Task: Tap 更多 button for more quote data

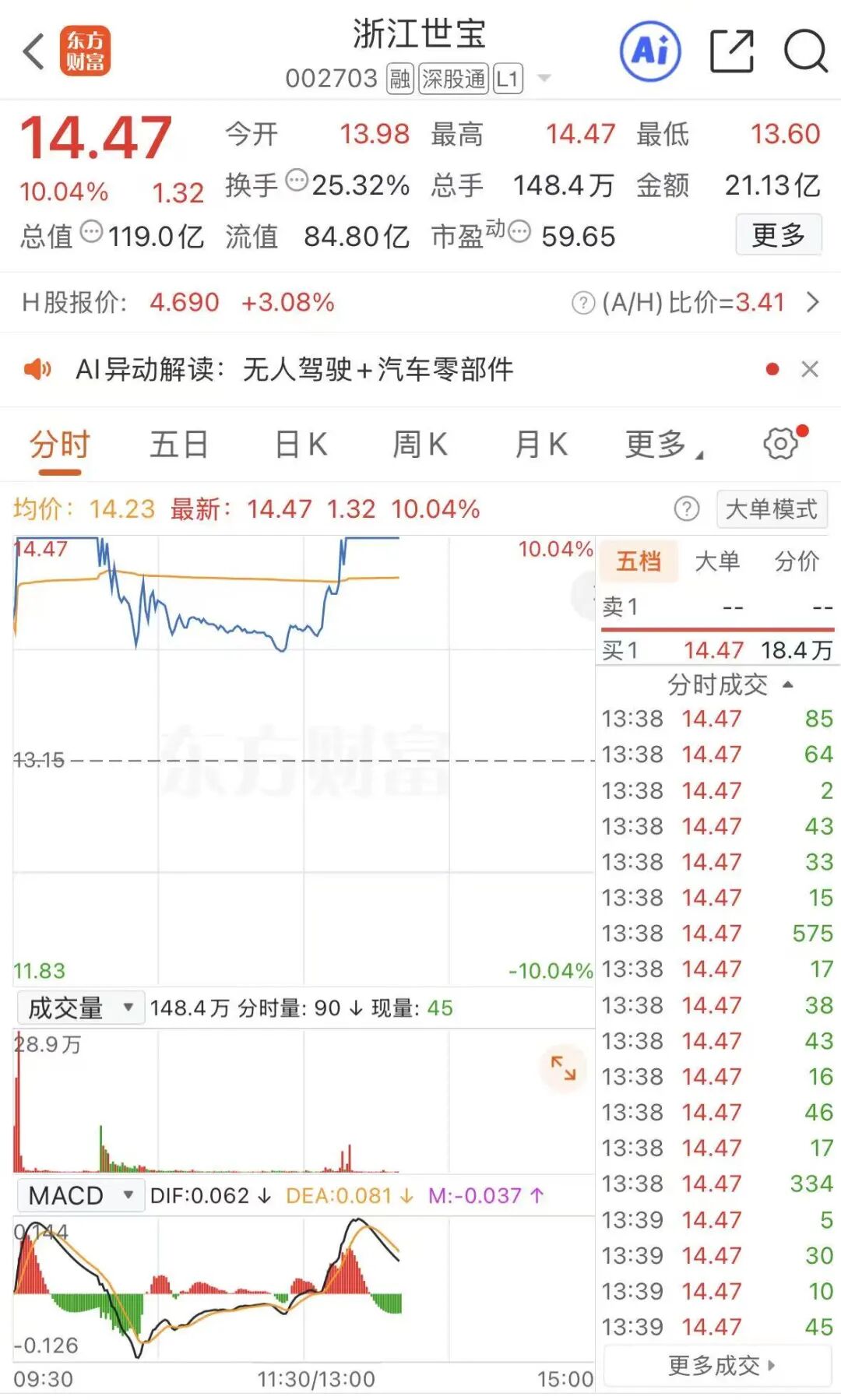Action: (x=778, y=234)
